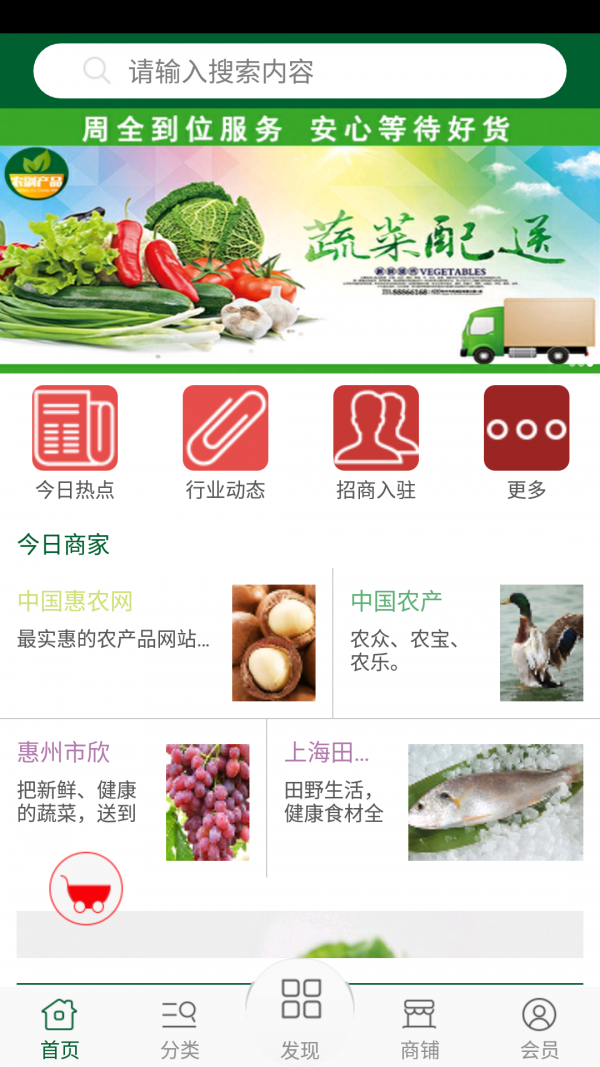Switch to the 会员 tab
600x1067 pixels.
pyautogui.click(x=539, y=1028)
